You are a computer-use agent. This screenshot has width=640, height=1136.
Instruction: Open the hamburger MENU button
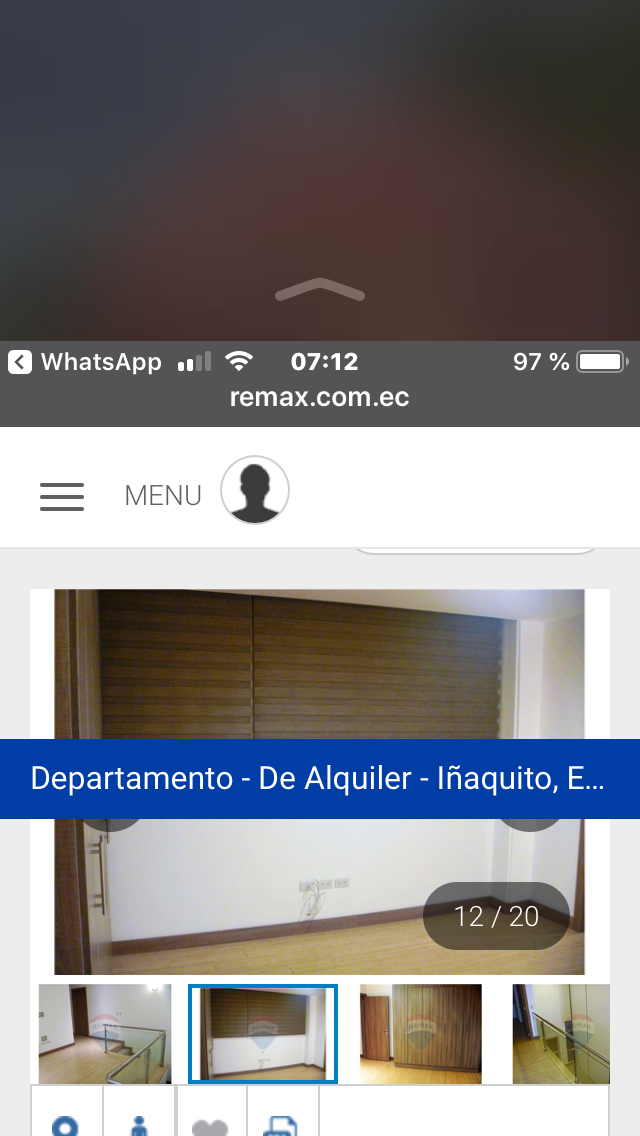[62, 496]
